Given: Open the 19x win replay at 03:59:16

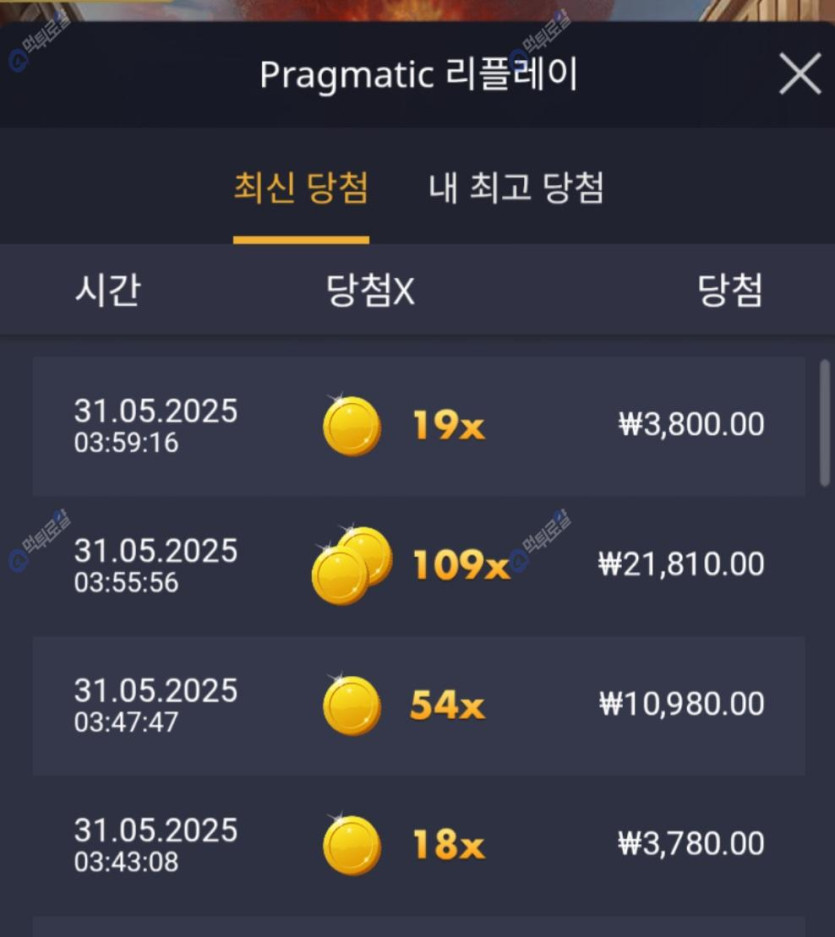Looking at the screenshot, I should tap(418, 426).
